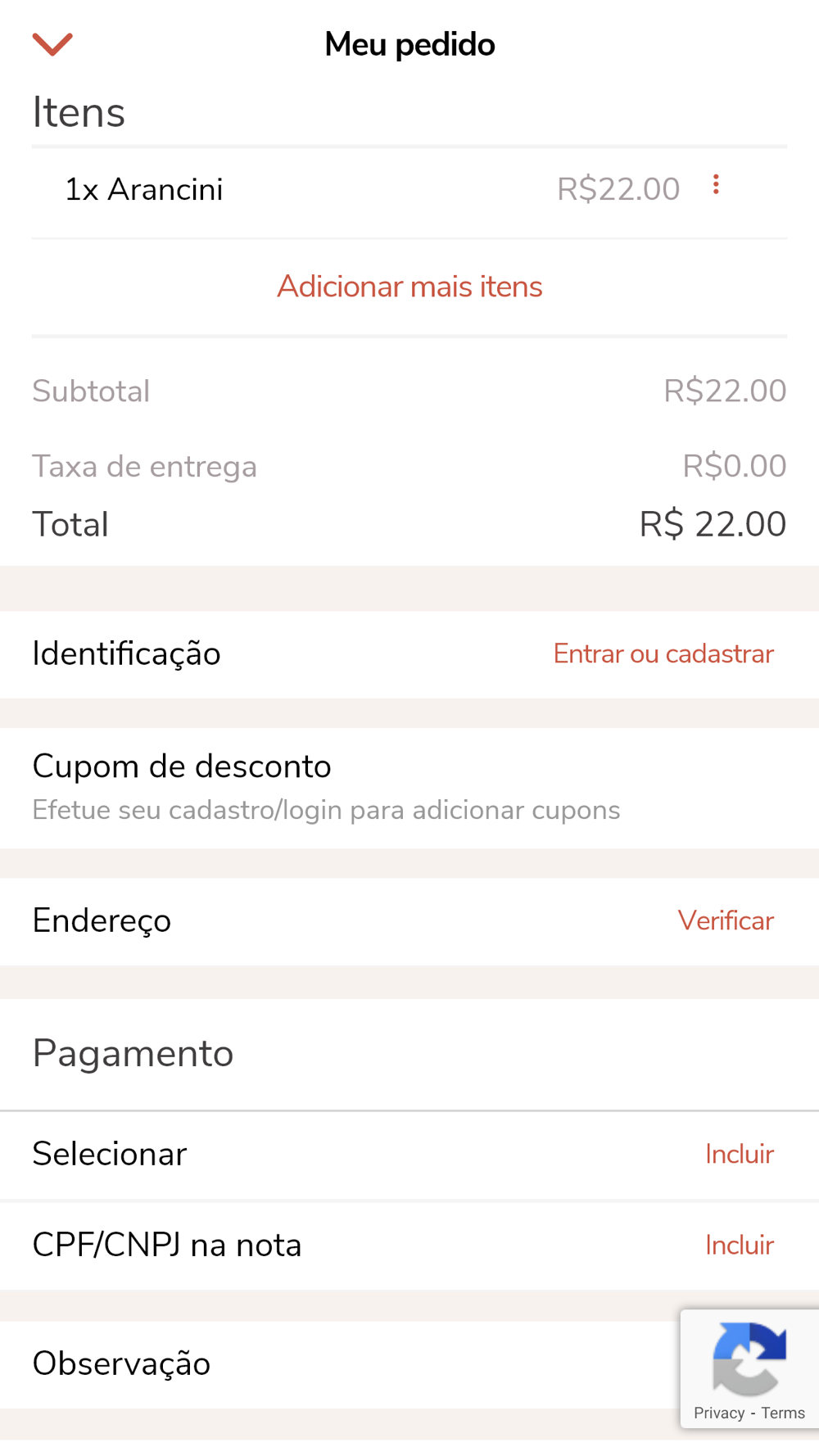Screen dimensions: 819x1456
Task: Collapse the order with the down chevron
Action: pyautogui.click(x=52, y=44)
